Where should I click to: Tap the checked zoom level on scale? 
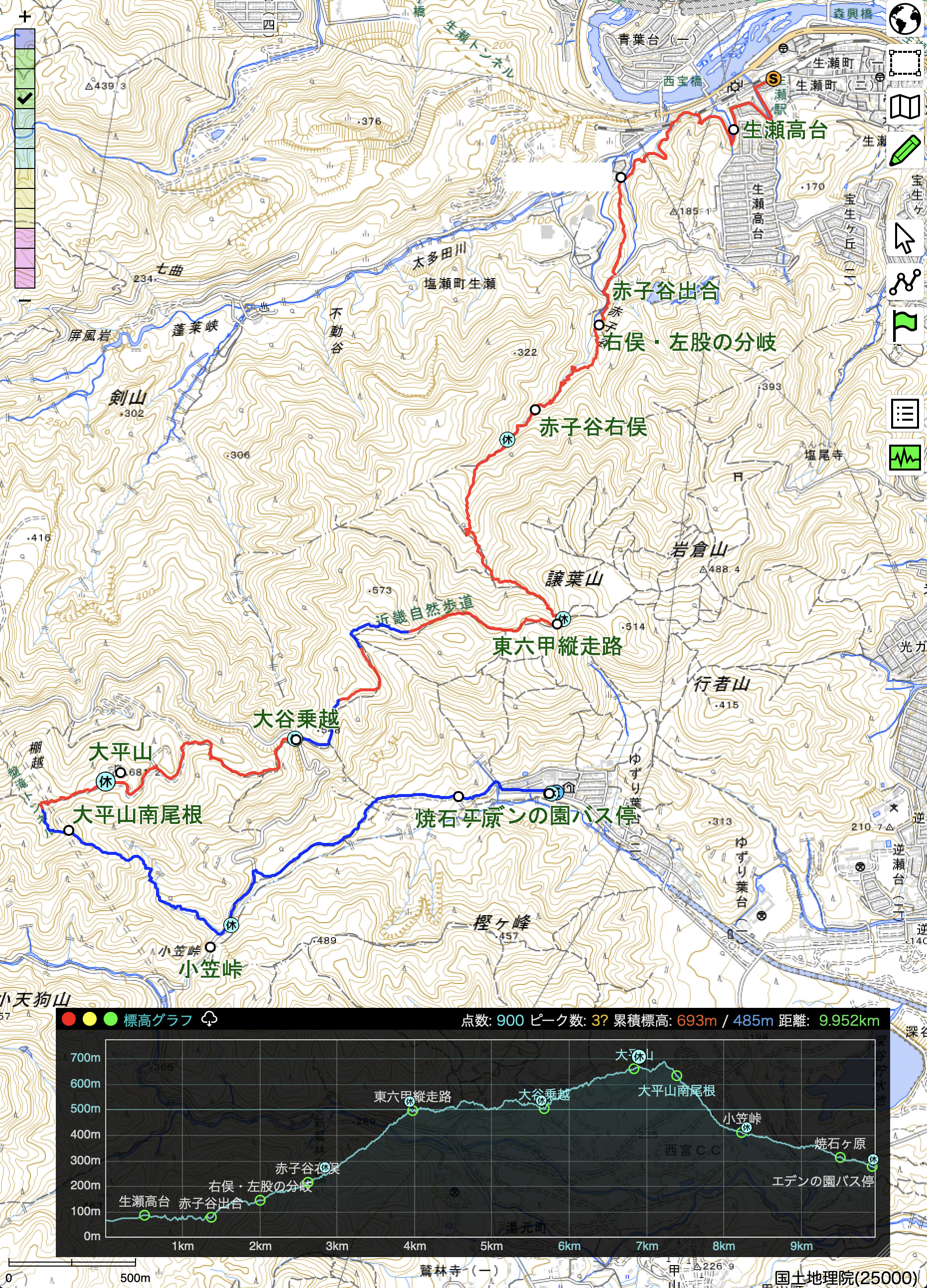pos(24,98)
